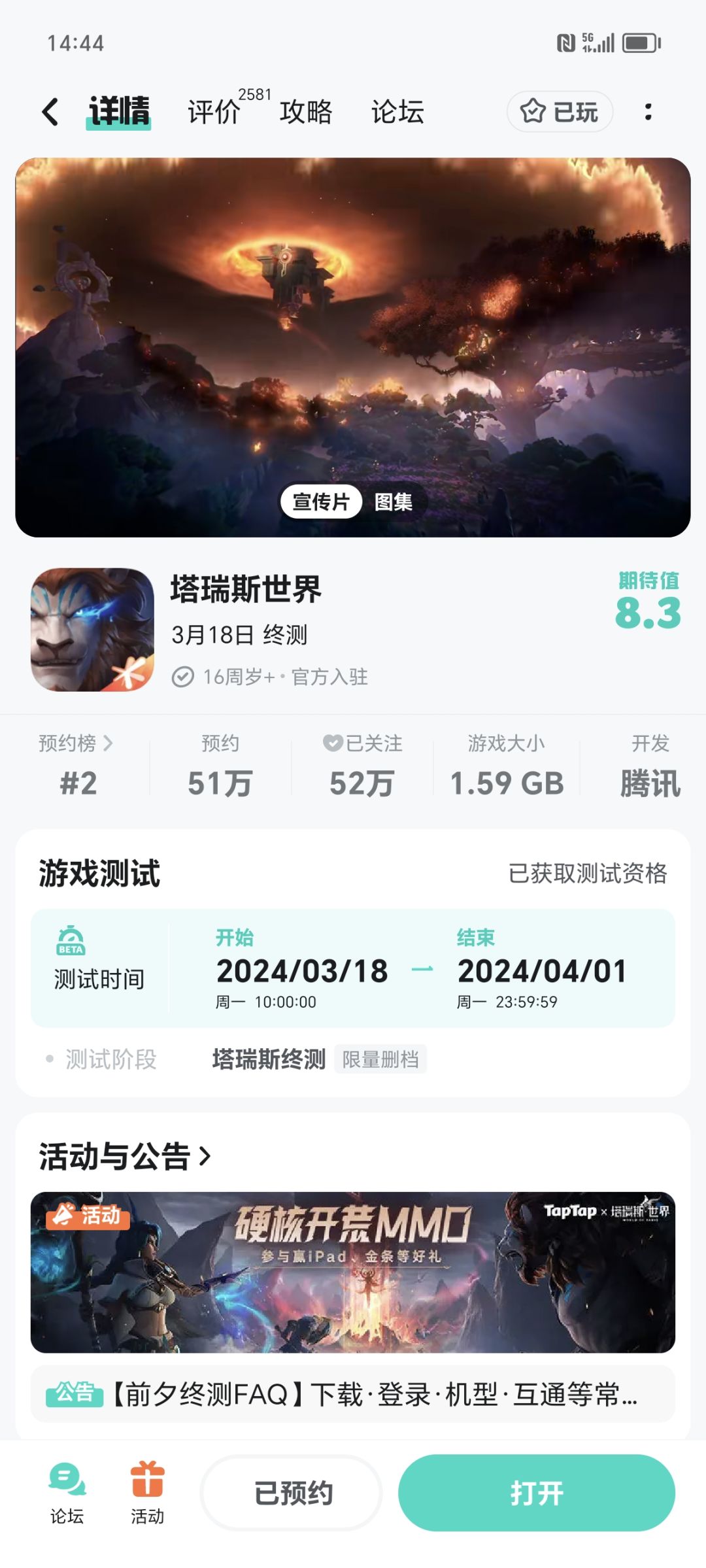The width and height of the screenshot is (706, 1568).
Task: Open the 论坛 tab at the top
Action: click(397, 112)
